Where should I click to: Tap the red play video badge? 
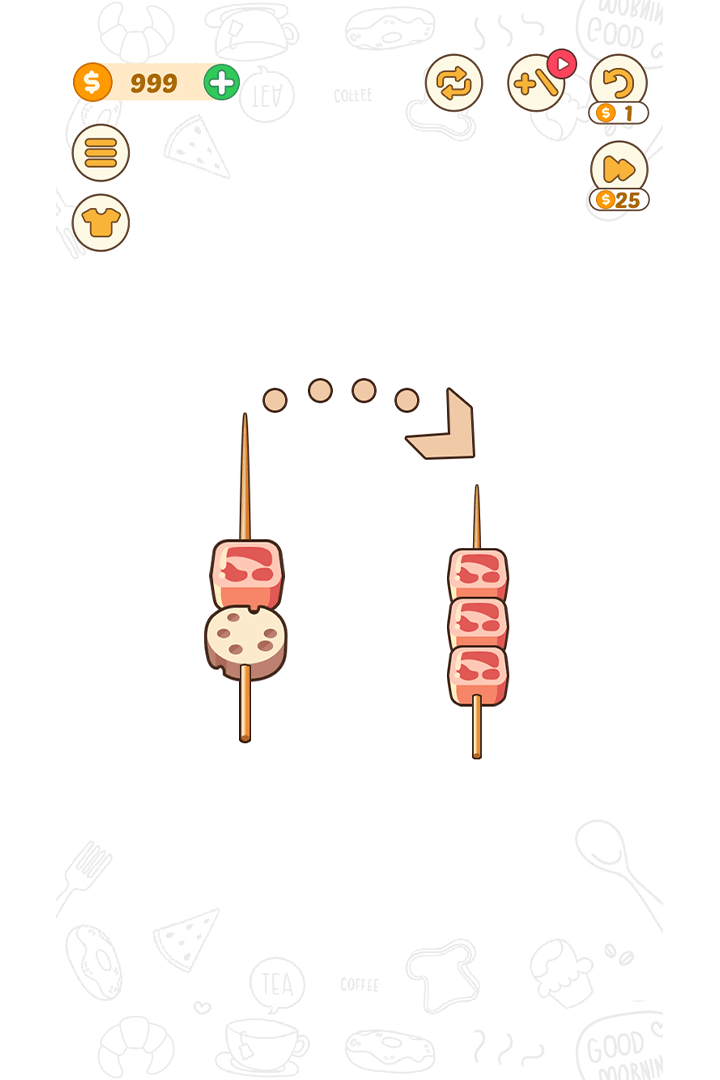[564, 64]
